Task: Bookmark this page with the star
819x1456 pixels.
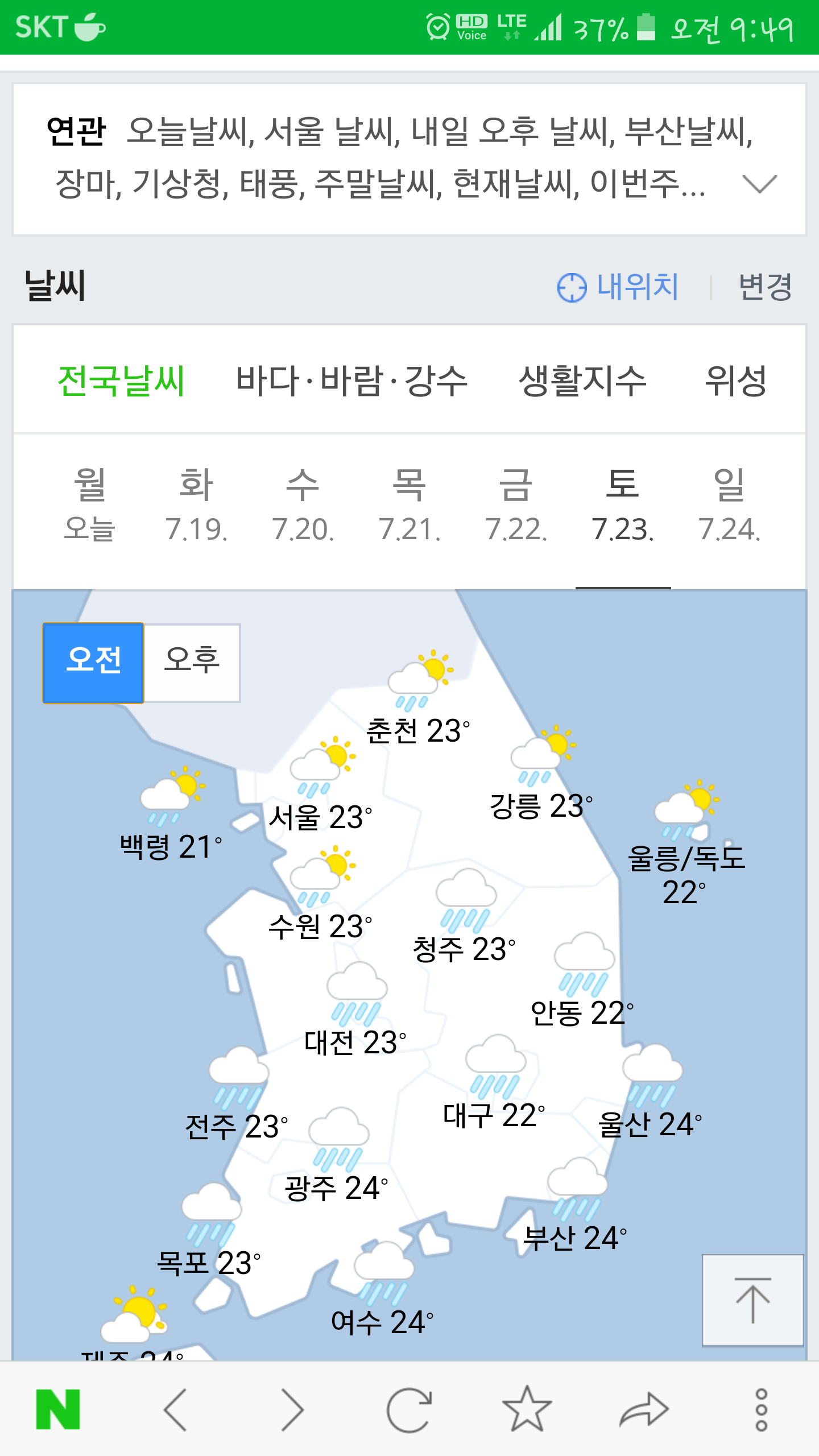Action: coord(527,1409)
